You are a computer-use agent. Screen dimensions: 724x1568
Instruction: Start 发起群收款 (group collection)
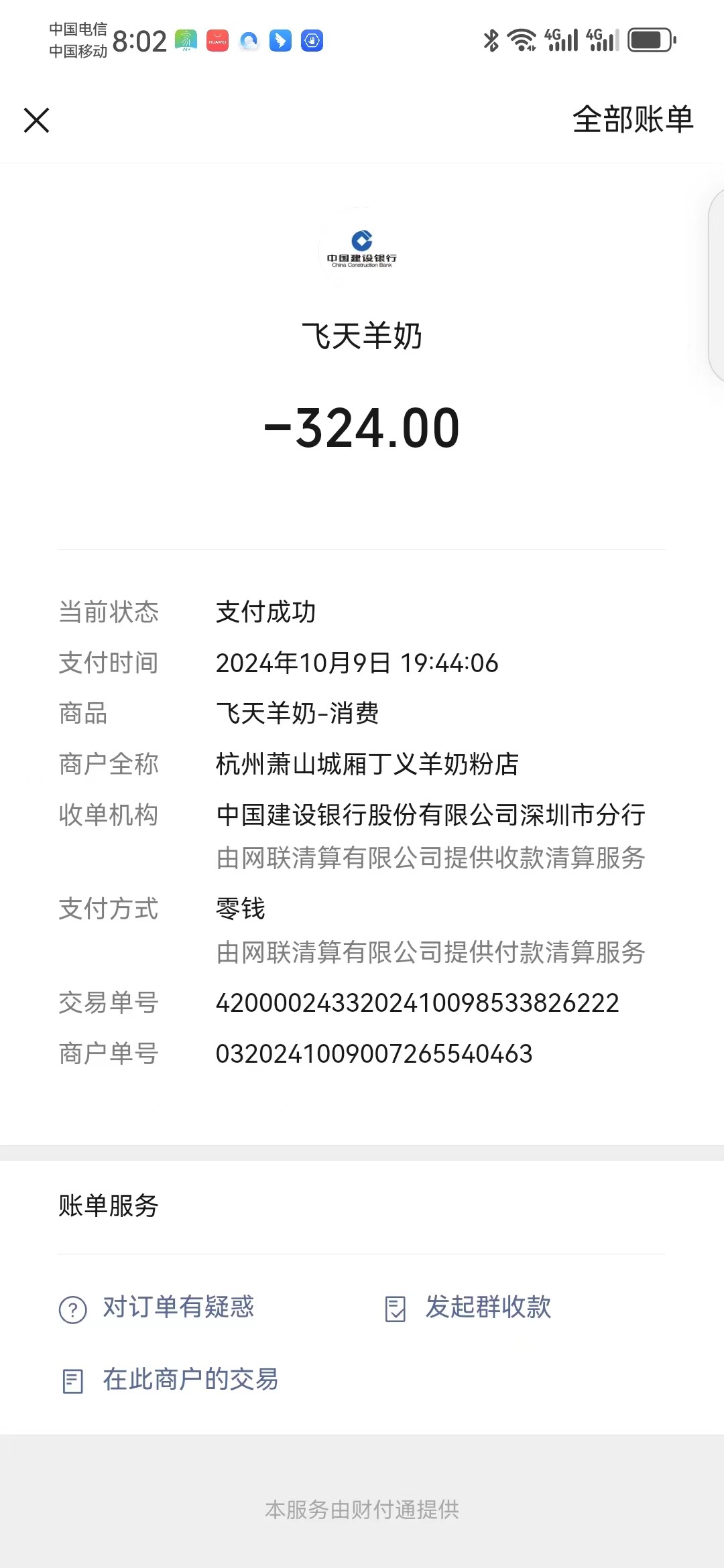point(487,1307)
